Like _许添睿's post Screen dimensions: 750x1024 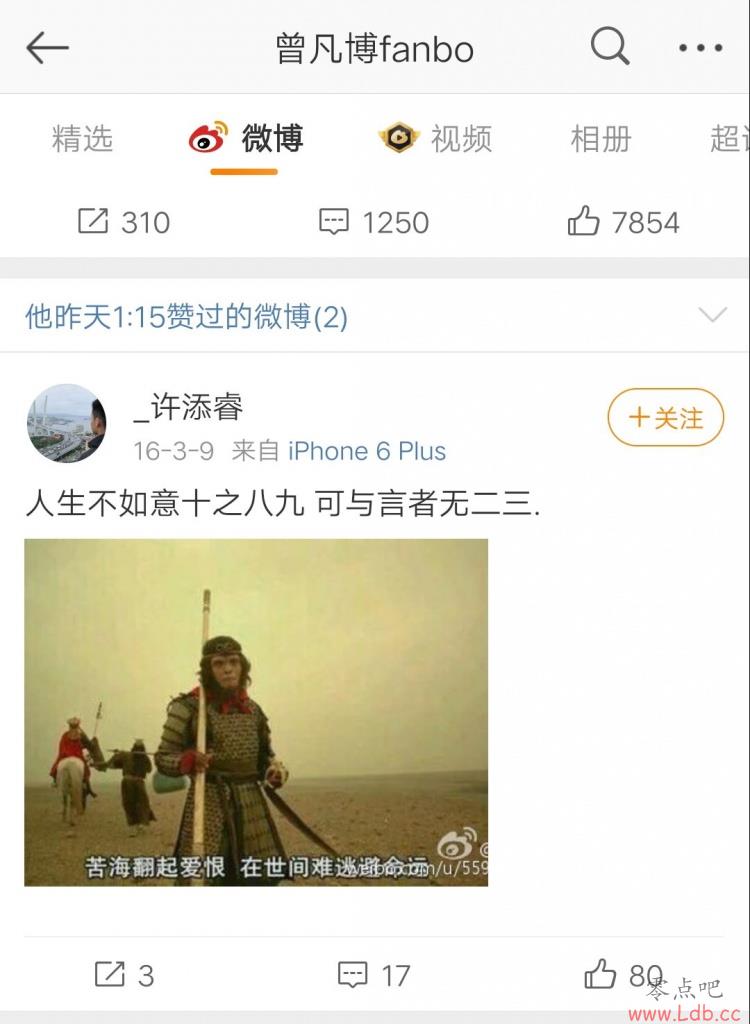(x=622, y=973)
